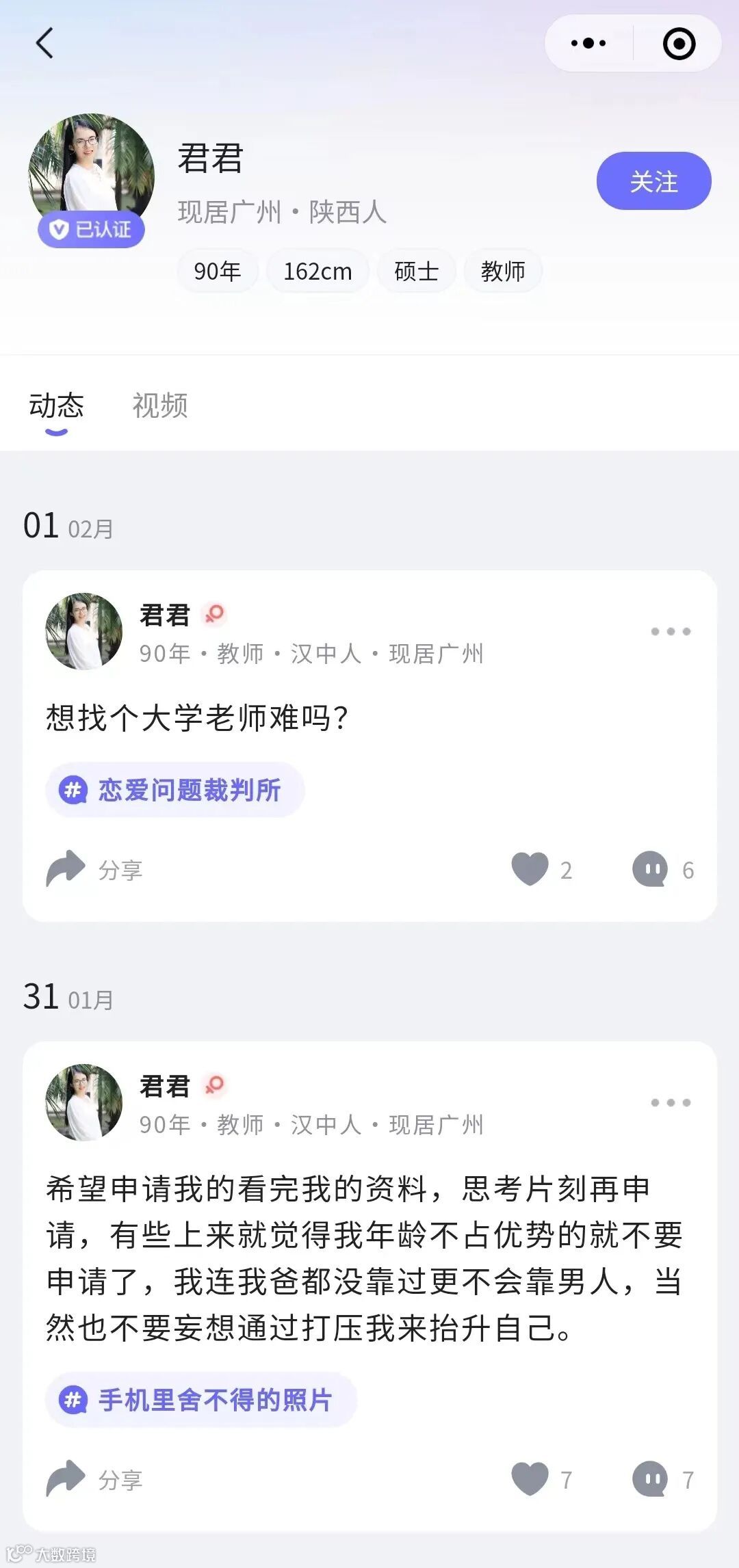This screenshot has width=739, height=1568.
Task: Open comments on 手机里舍不得的照片 post
Action: click(650, 1479)
